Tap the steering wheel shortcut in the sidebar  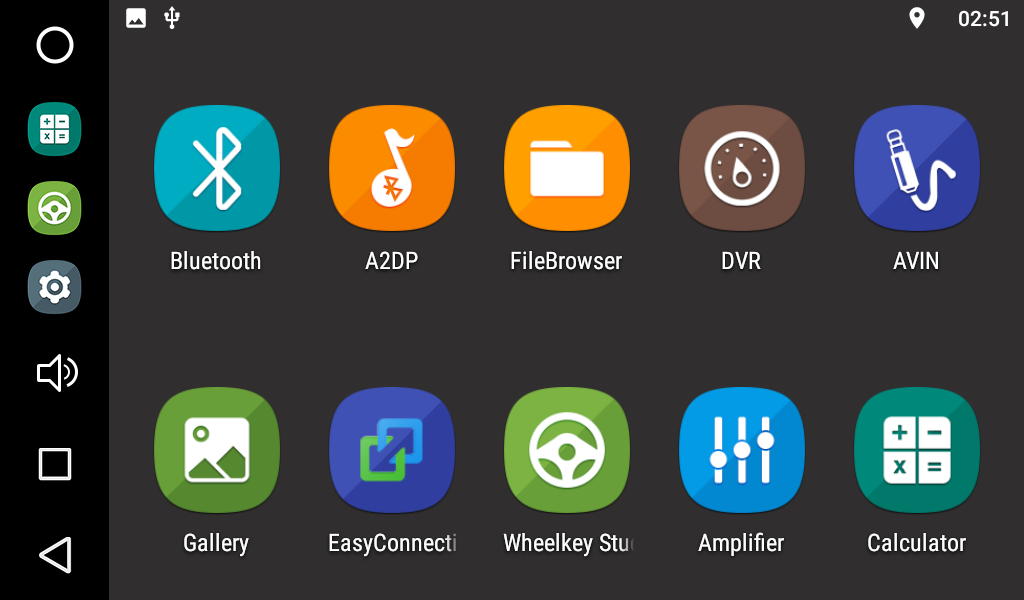coord(54,208)
